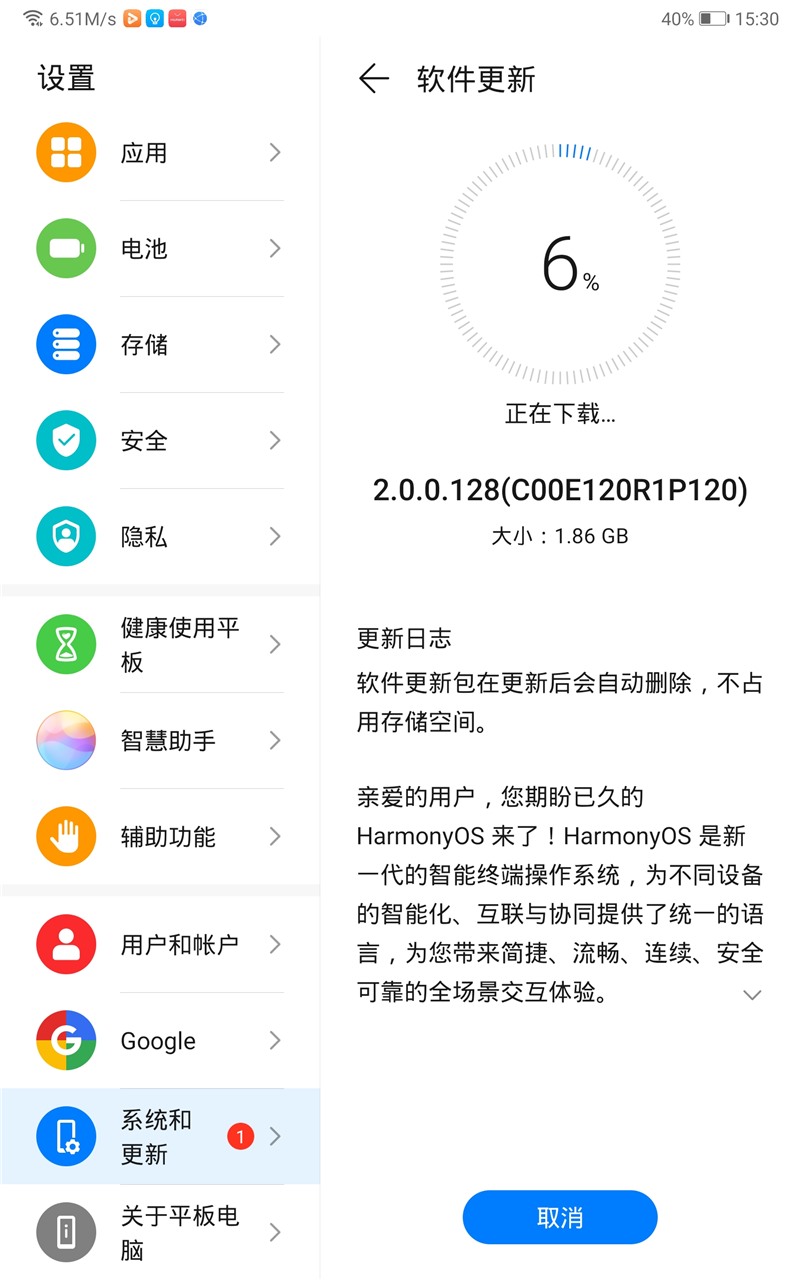
Task: Select the 用户和帐户 user icon
Action: pos(65,943)
